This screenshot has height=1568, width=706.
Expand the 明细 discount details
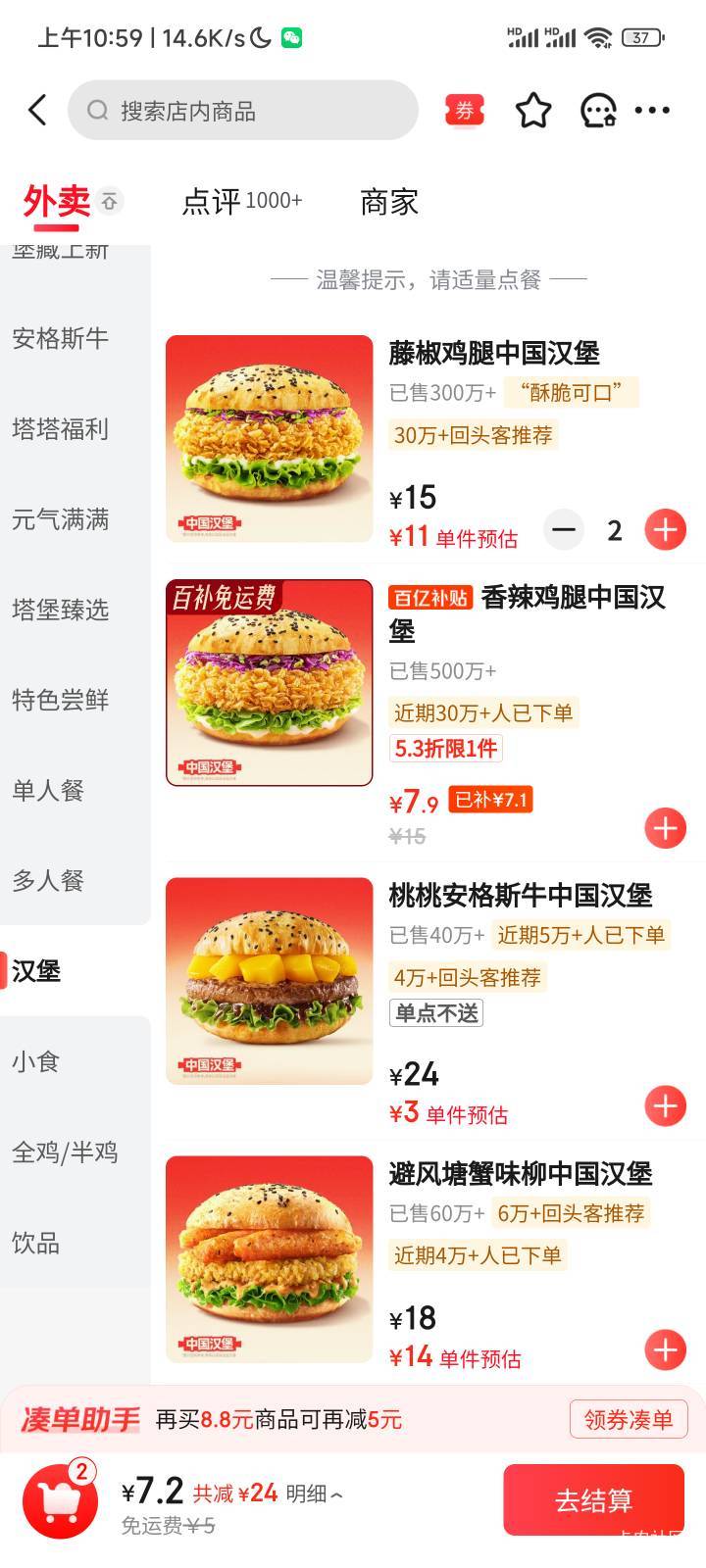pyautogui.click(x=314, y=1494)
